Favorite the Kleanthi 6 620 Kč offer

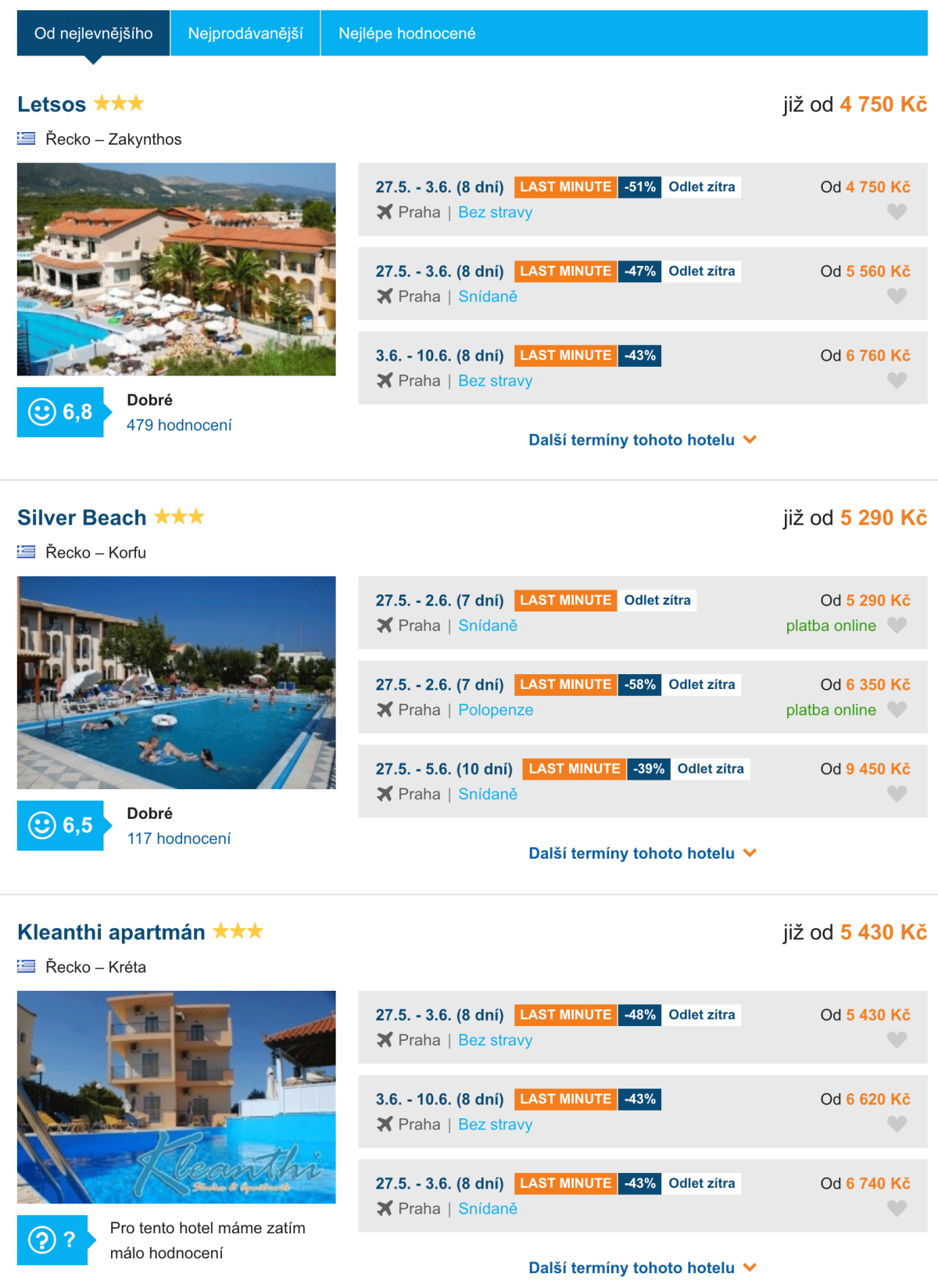coord(897,1124)
